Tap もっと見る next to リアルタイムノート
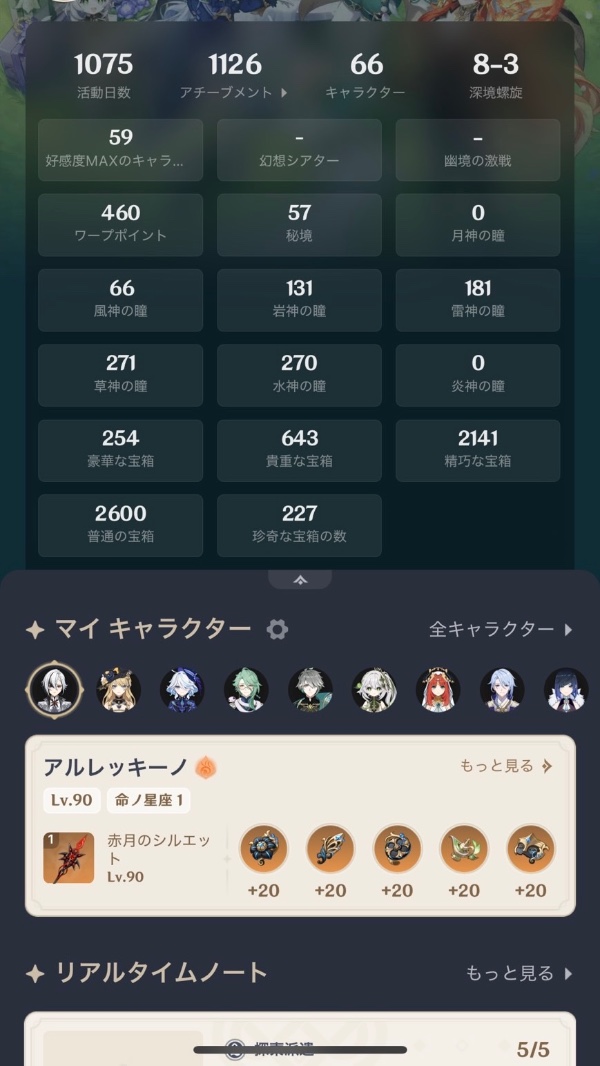600x1066 pixels. [x=519, y=974]
